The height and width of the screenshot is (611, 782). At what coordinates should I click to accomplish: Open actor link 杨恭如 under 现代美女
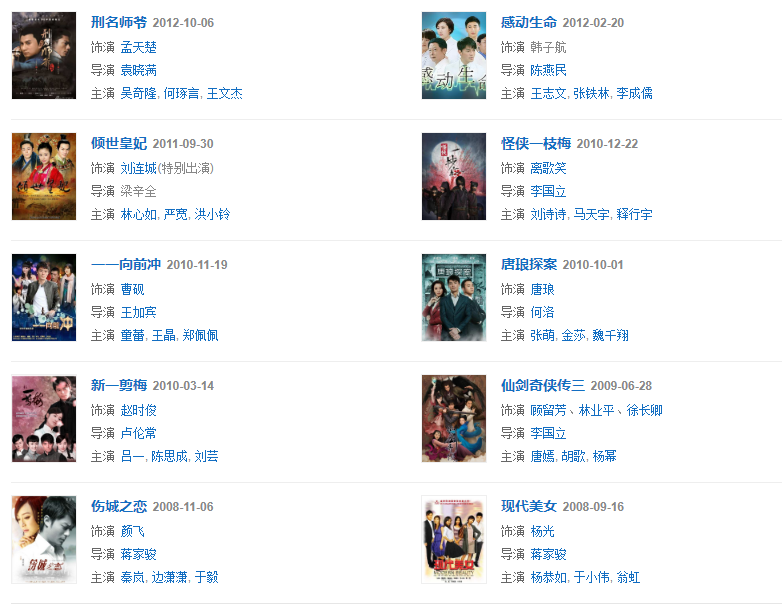[x=548, y=577]
